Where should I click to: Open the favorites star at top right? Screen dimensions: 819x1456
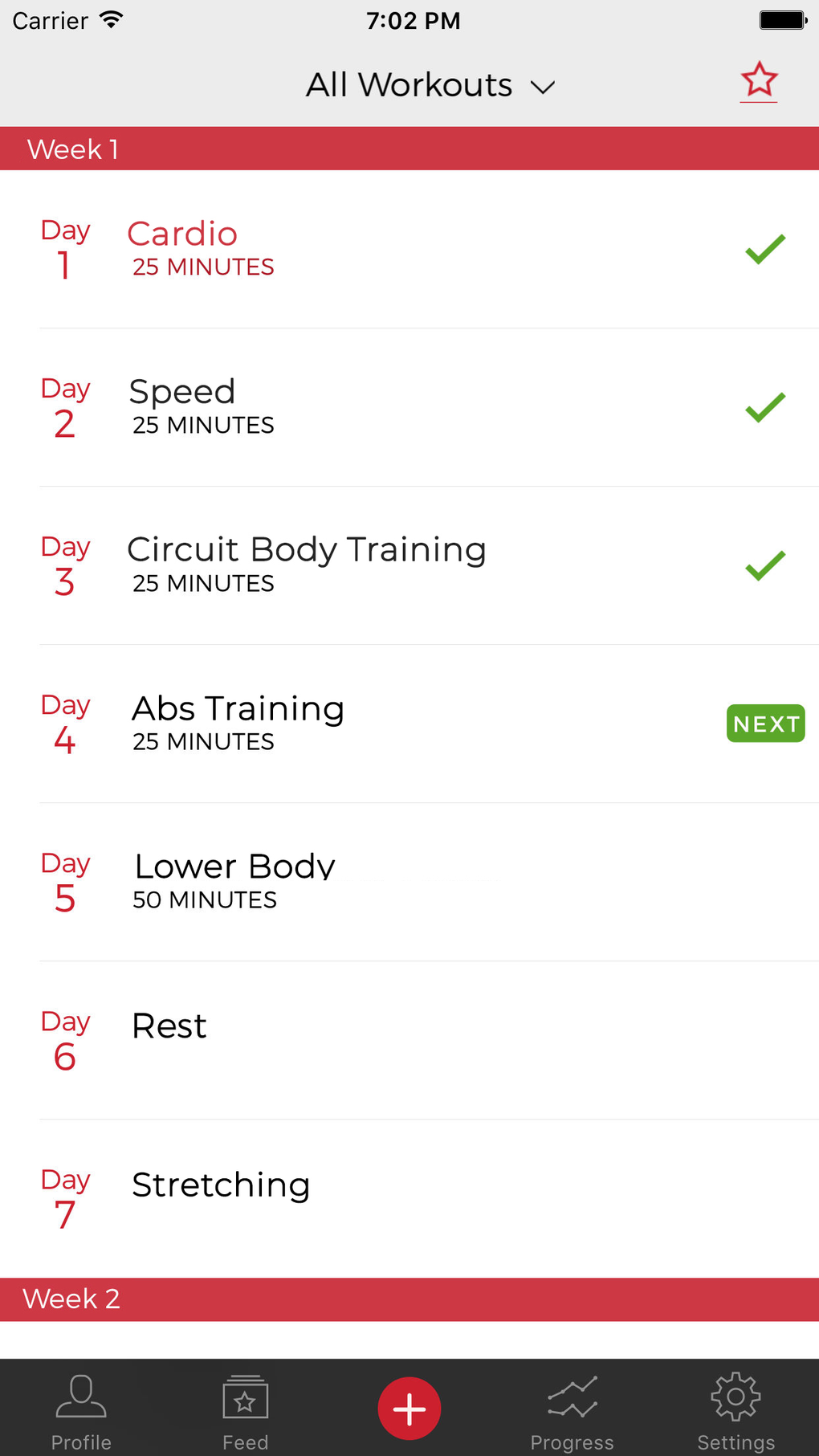click(x=758, y=82)
